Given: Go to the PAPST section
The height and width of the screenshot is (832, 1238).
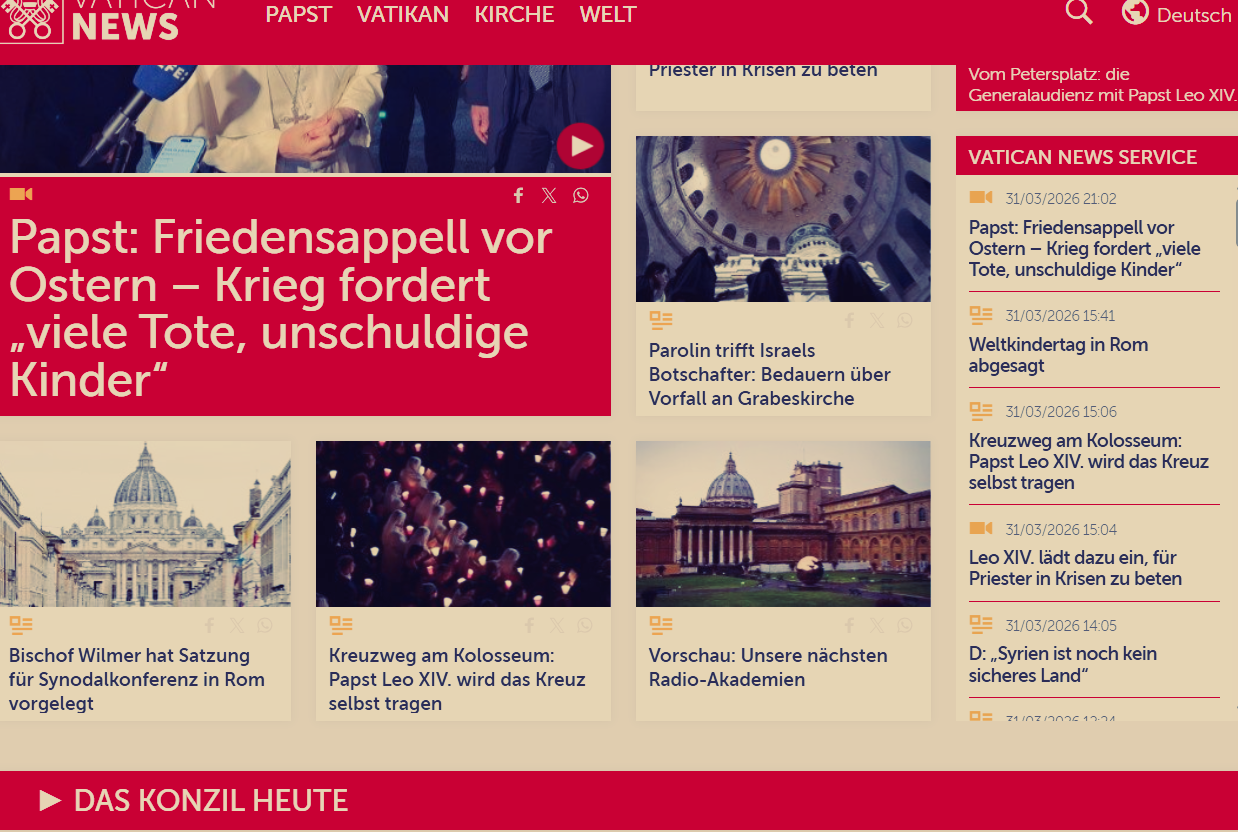Looking at the screenshot, I should [298, 15].
